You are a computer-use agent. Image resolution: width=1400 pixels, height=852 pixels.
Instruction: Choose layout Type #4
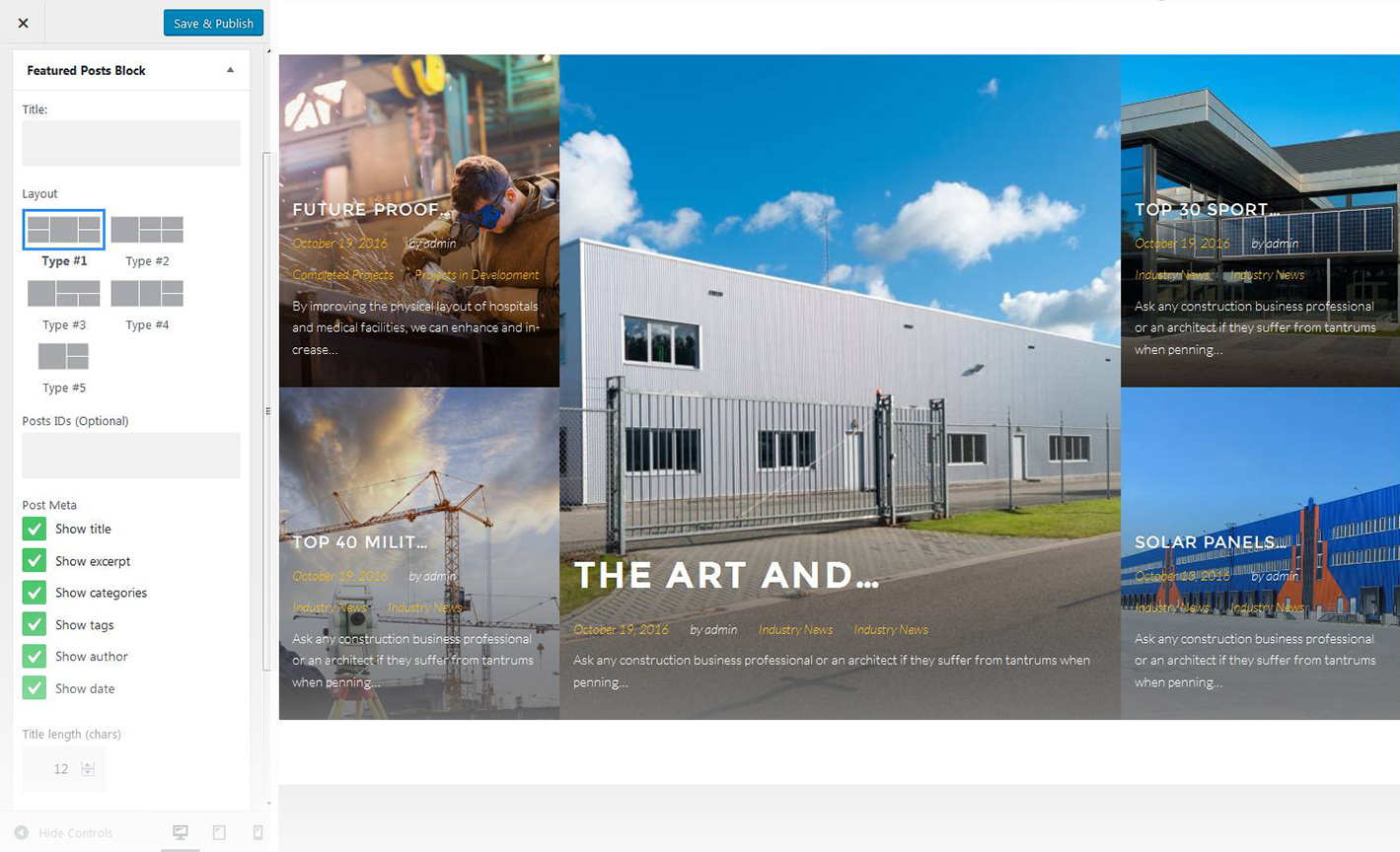(x=147, y=294)
